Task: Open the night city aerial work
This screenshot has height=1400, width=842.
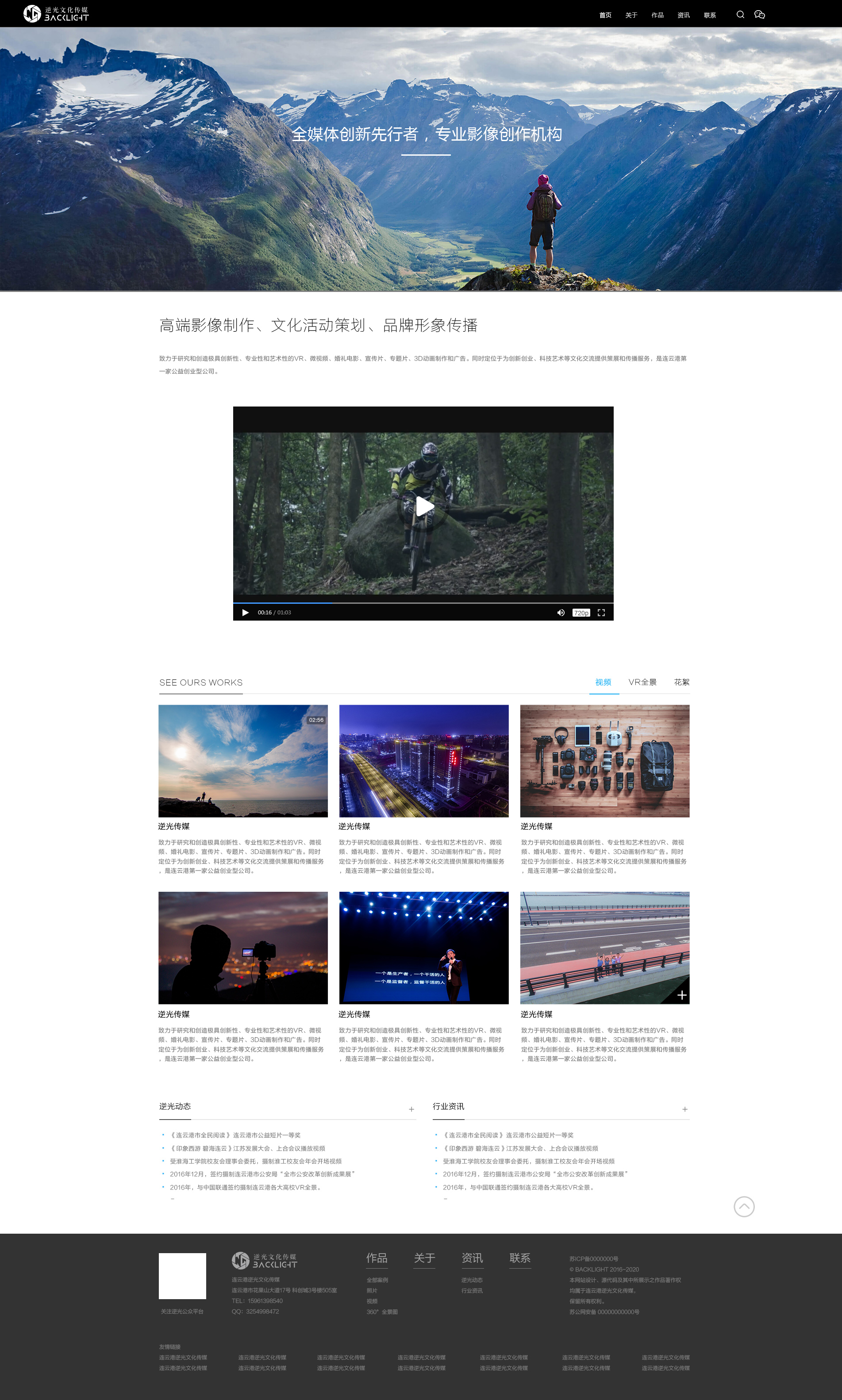Action: tap(424, 760)
